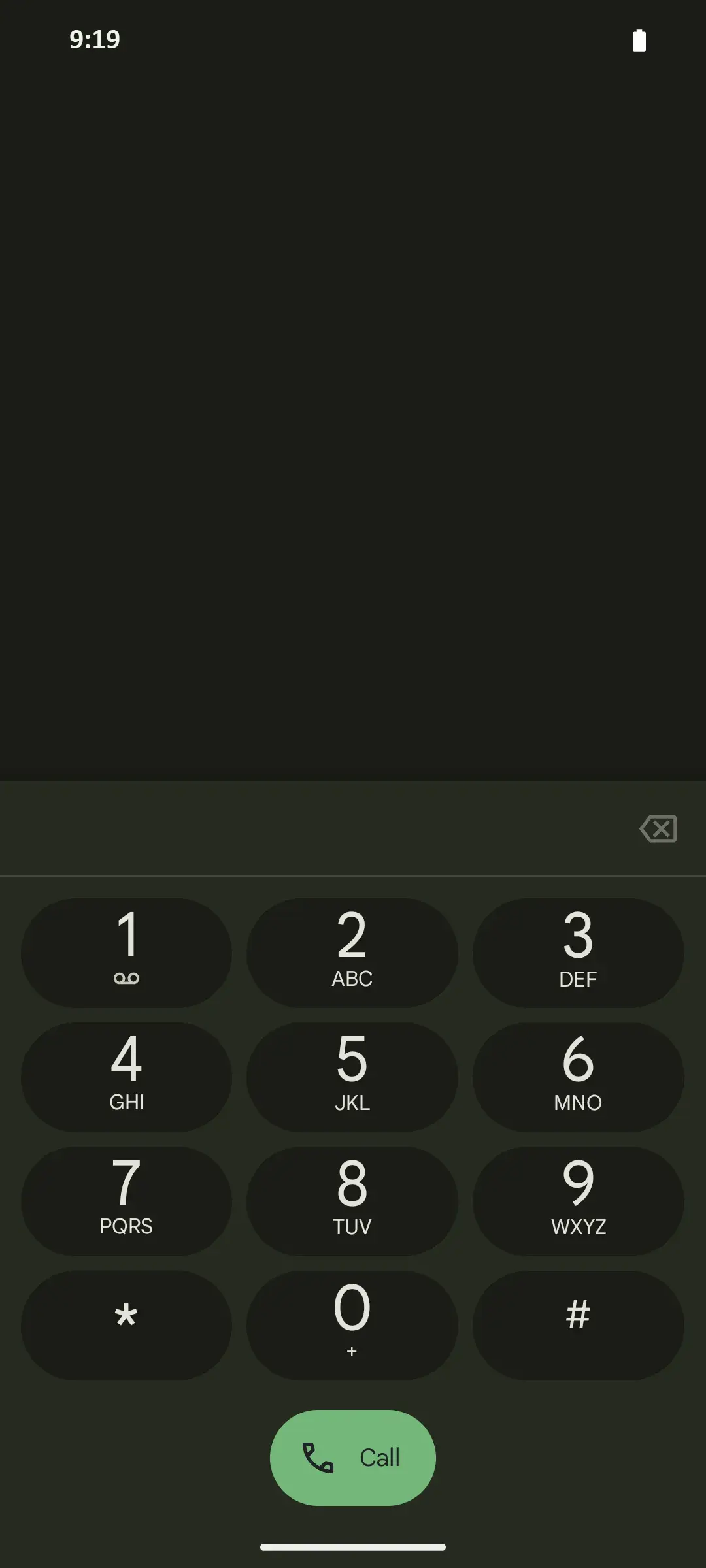Enter digit 3 on the dial pad
This screenshot has height=1568, width=706.
click(578, 953)
